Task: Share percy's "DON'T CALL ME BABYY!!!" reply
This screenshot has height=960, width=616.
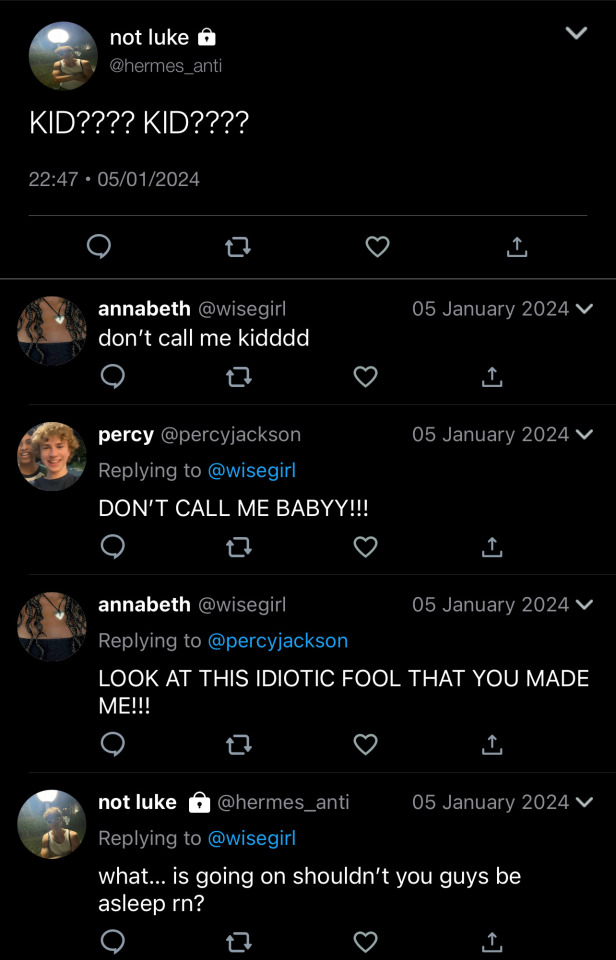Action: [491, 547]
